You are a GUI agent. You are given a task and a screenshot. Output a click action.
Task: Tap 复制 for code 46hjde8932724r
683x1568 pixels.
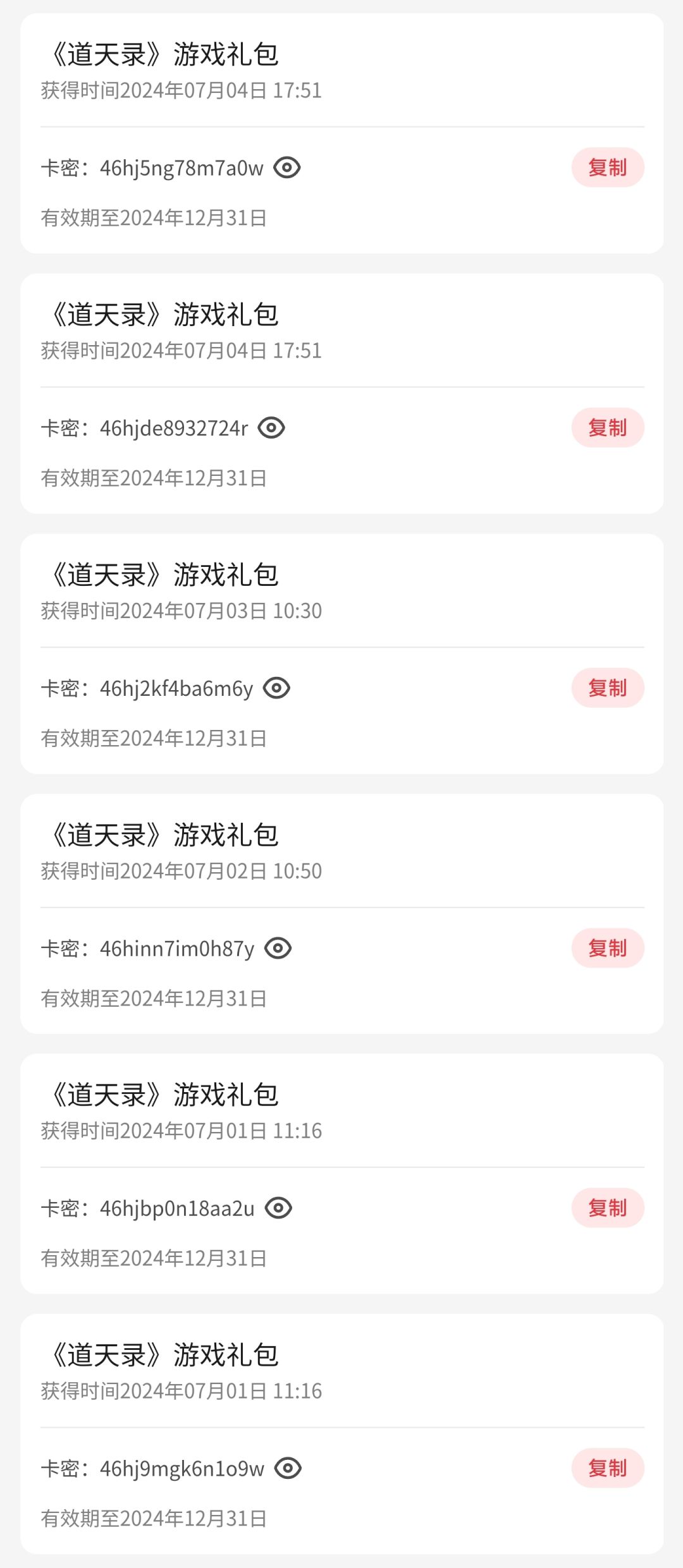[607, 428]
